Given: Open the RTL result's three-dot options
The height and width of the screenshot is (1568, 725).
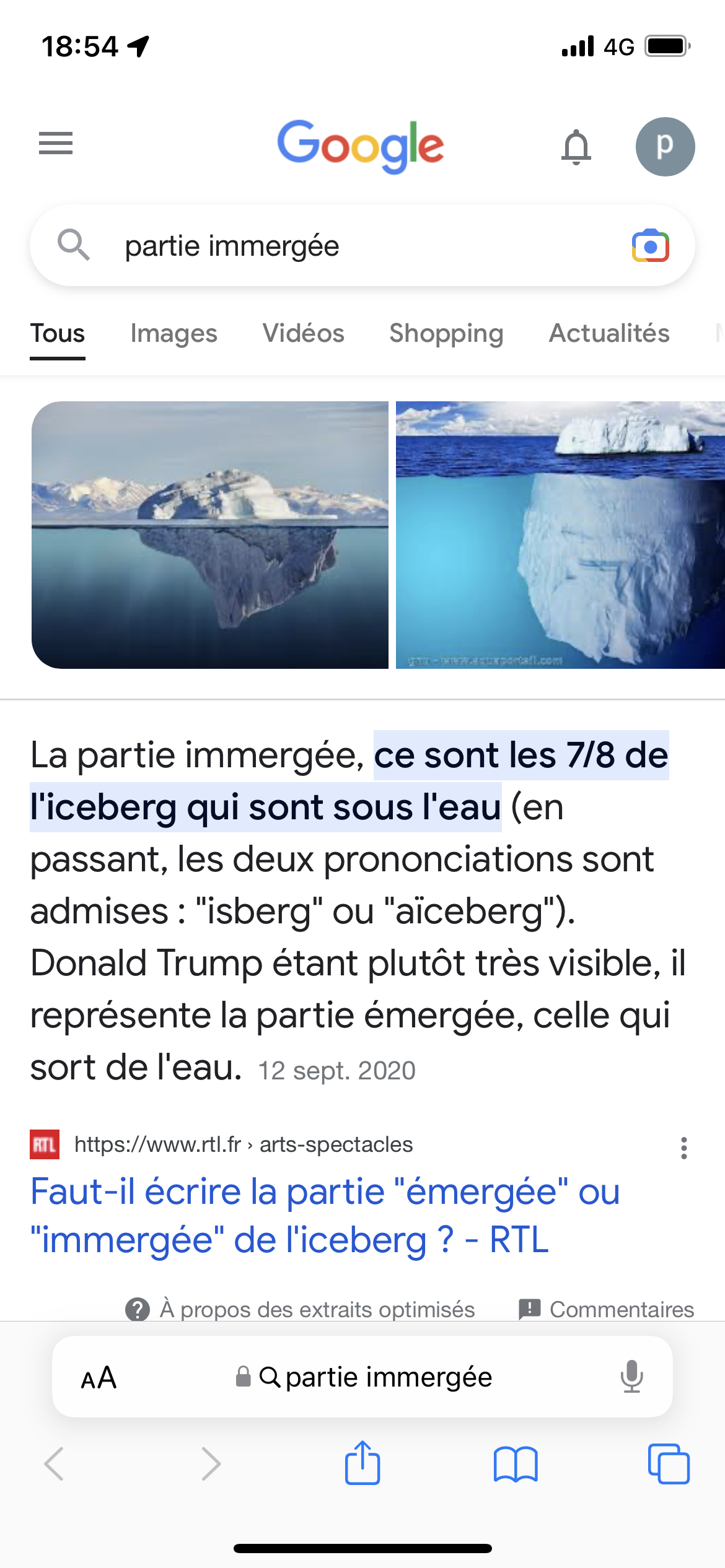Looking at the screenshot, I should click(x=683, y=1148).
